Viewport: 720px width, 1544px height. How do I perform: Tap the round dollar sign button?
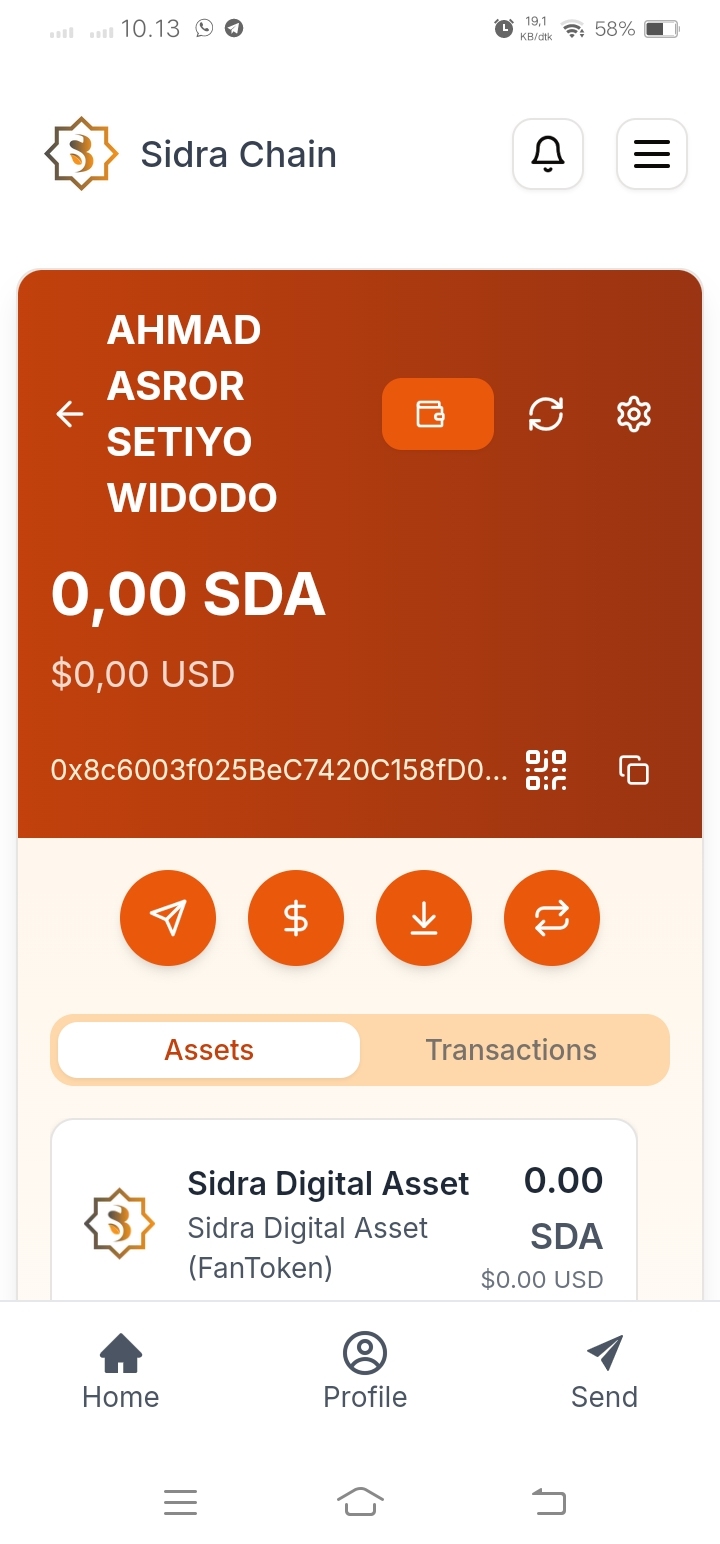[x=296, y=917]
